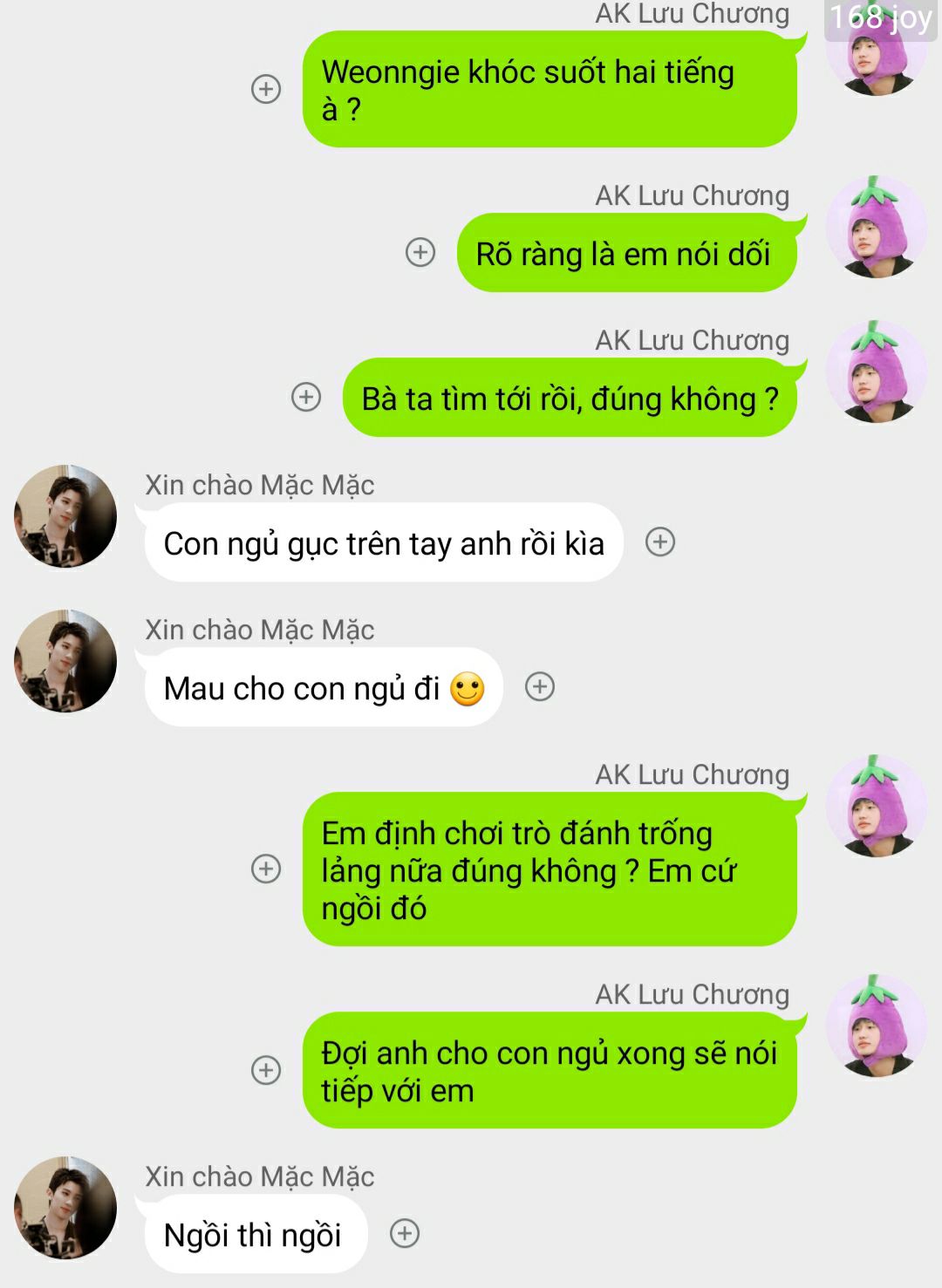This screenshot has width=942, height=1288.
Task: Select the message bubble "Mau cho con ngủ đi"
Action: [x=324, y=687]
